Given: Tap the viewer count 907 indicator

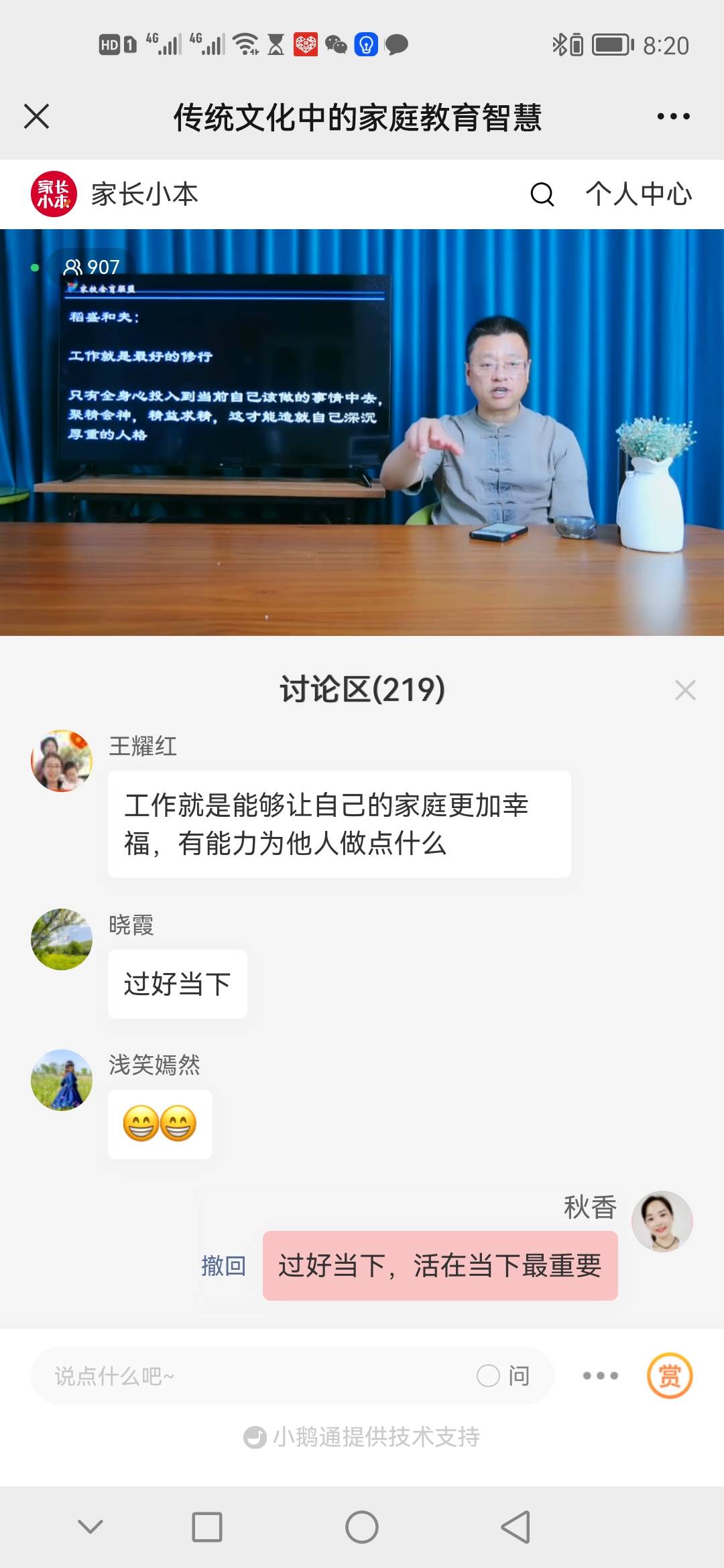Looking at the screenshot, I should (90, 267).
